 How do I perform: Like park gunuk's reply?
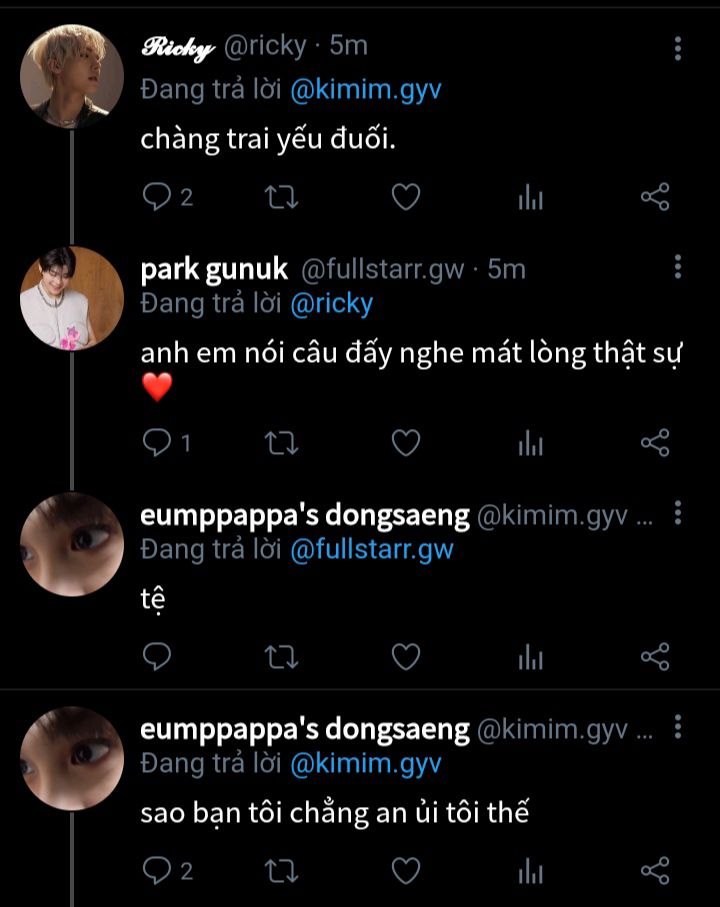(404, 442)
